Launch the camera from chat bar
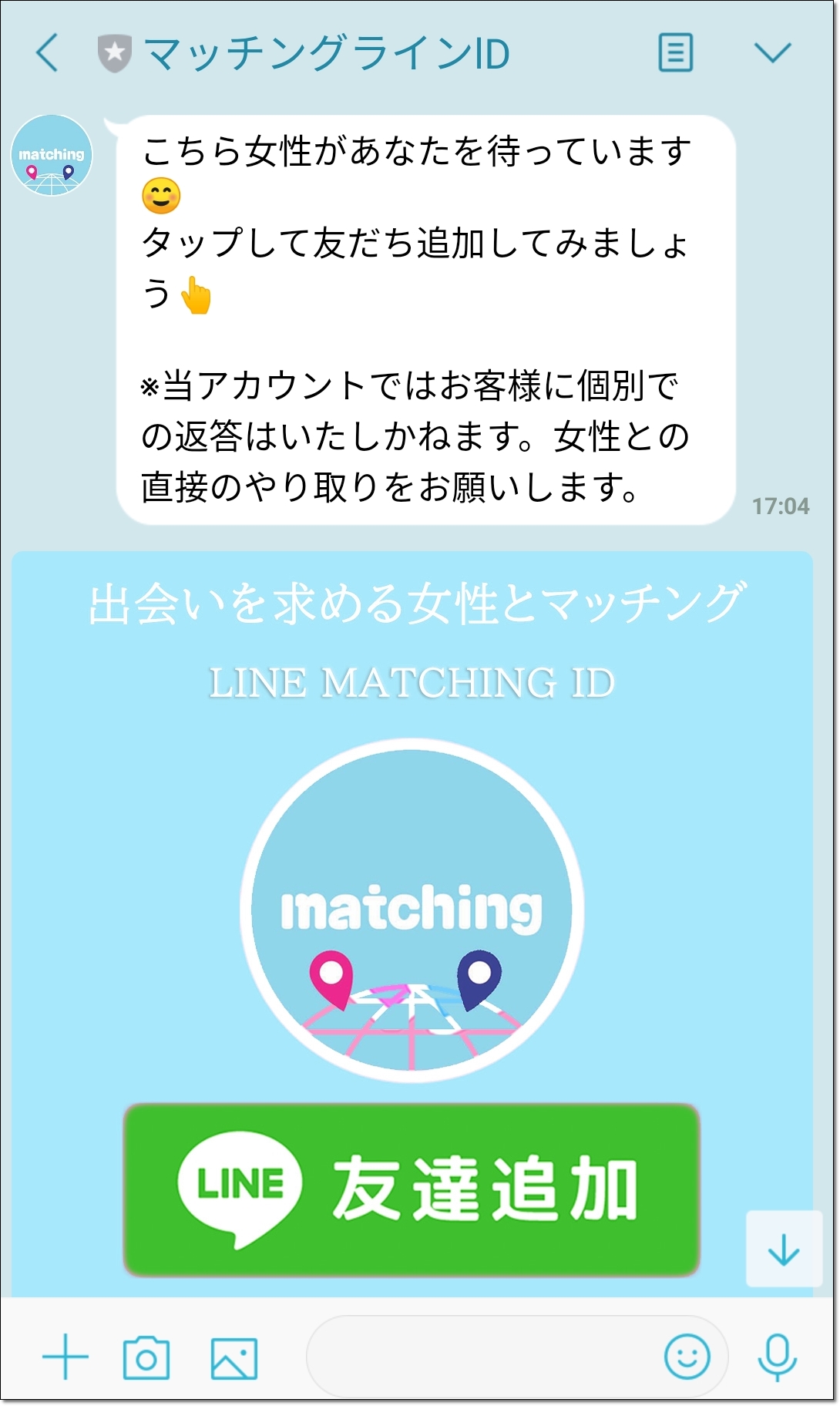 tap(146, 1357)
